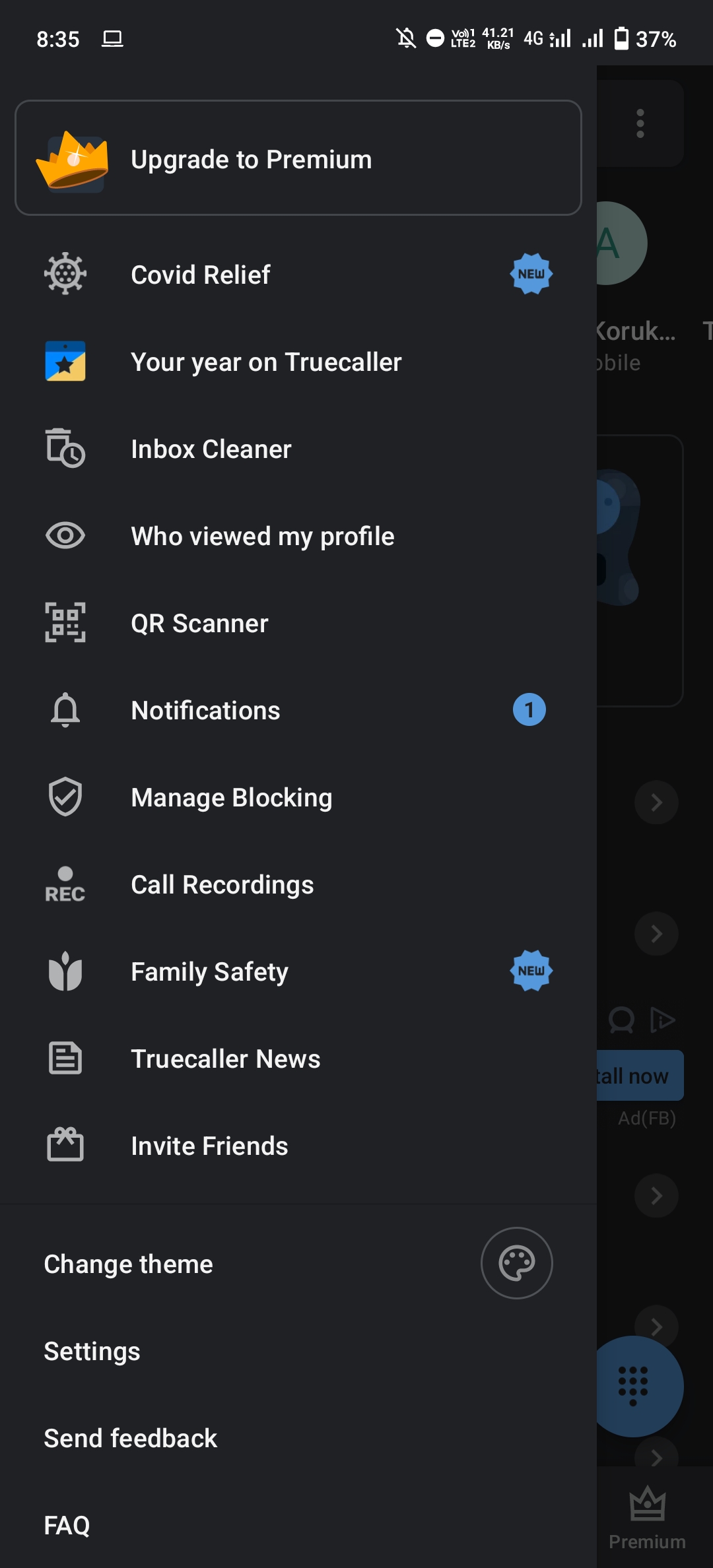This screenshot has height=1568, width=713.
Task: Open the FAQ page
Action: pyautogui.click(x=67, y=1525)
